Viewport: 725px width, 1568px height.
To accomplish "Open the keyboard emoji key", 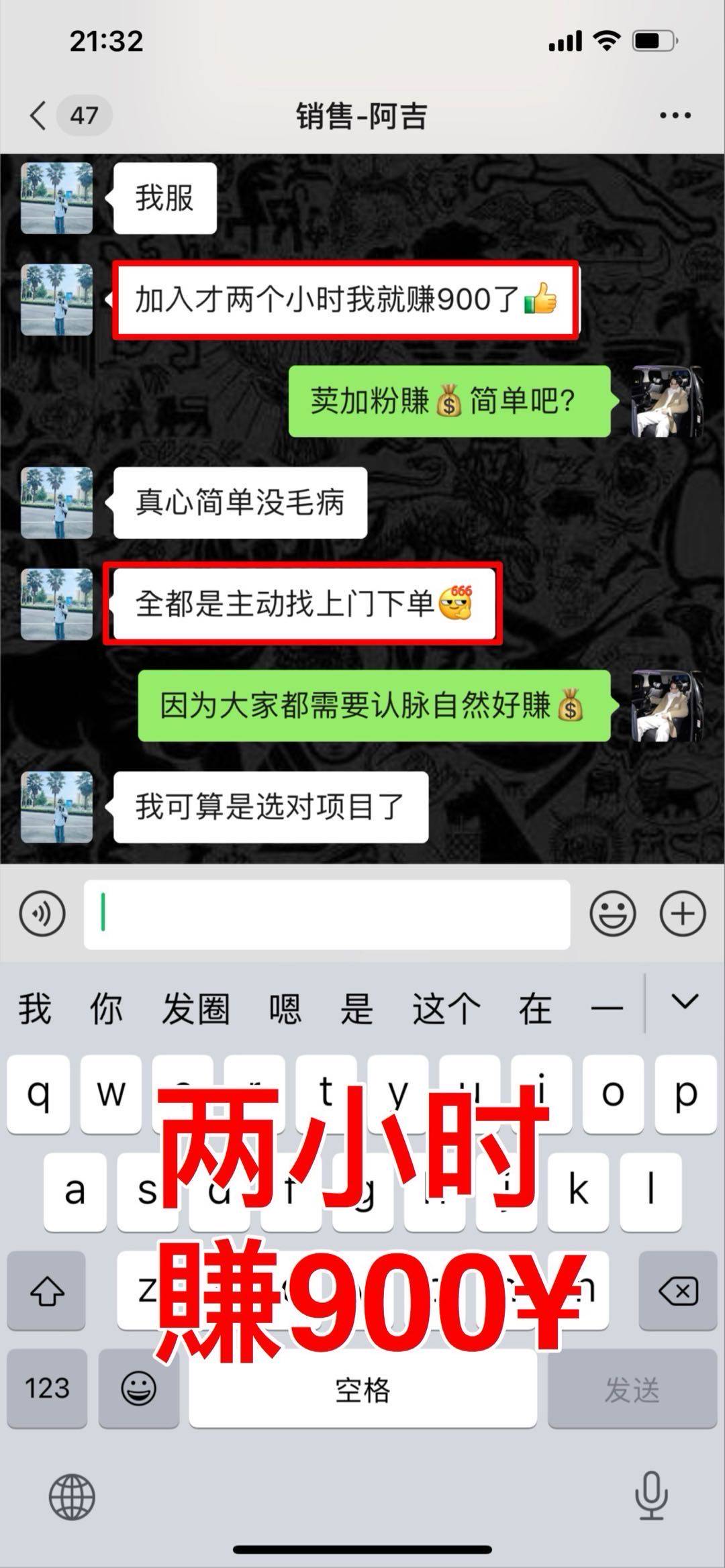I will (x=138, y=1388).
